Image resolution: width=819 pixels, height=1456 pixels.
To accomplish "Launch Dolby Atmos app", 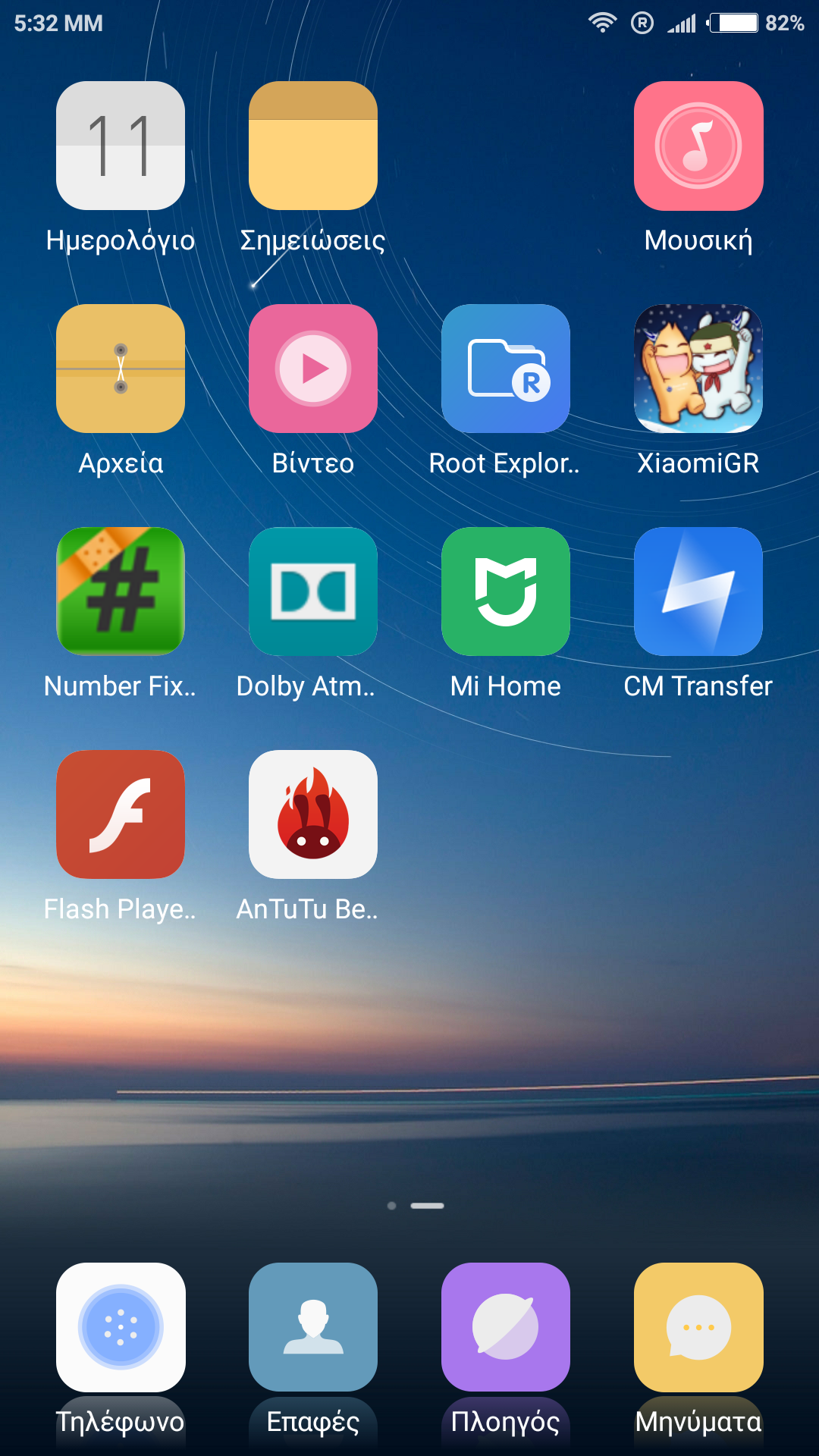I will click(313, 591).
